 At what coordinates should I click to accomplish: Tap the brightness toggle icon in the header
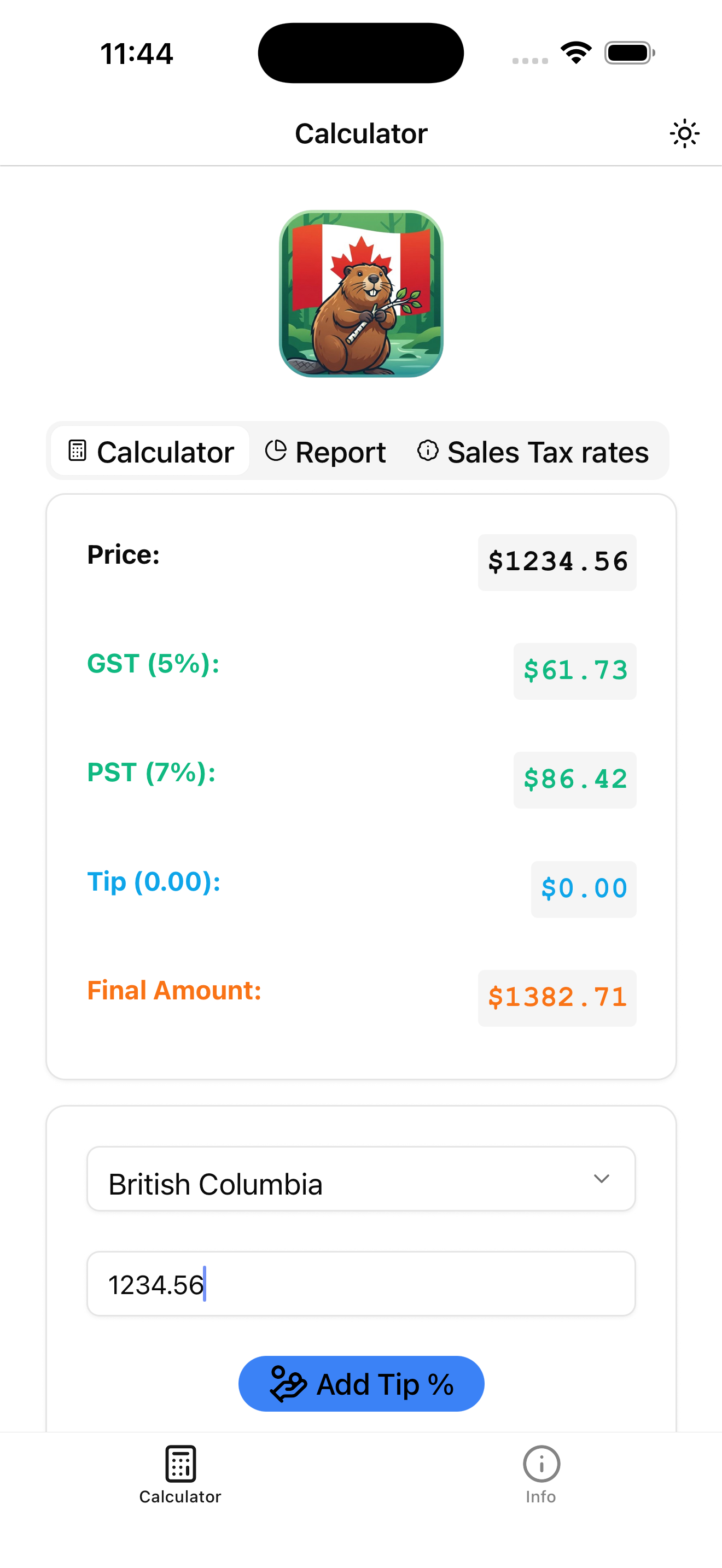(684, 133)
